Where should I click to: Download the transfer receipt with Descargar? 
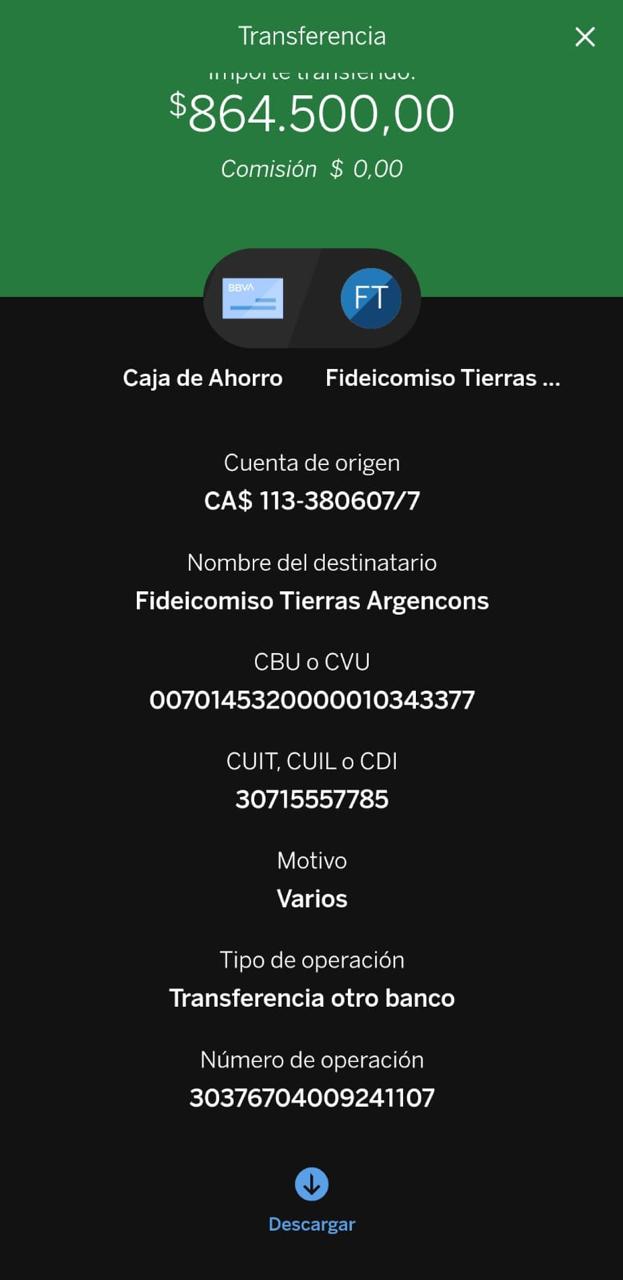point(311,1200)
